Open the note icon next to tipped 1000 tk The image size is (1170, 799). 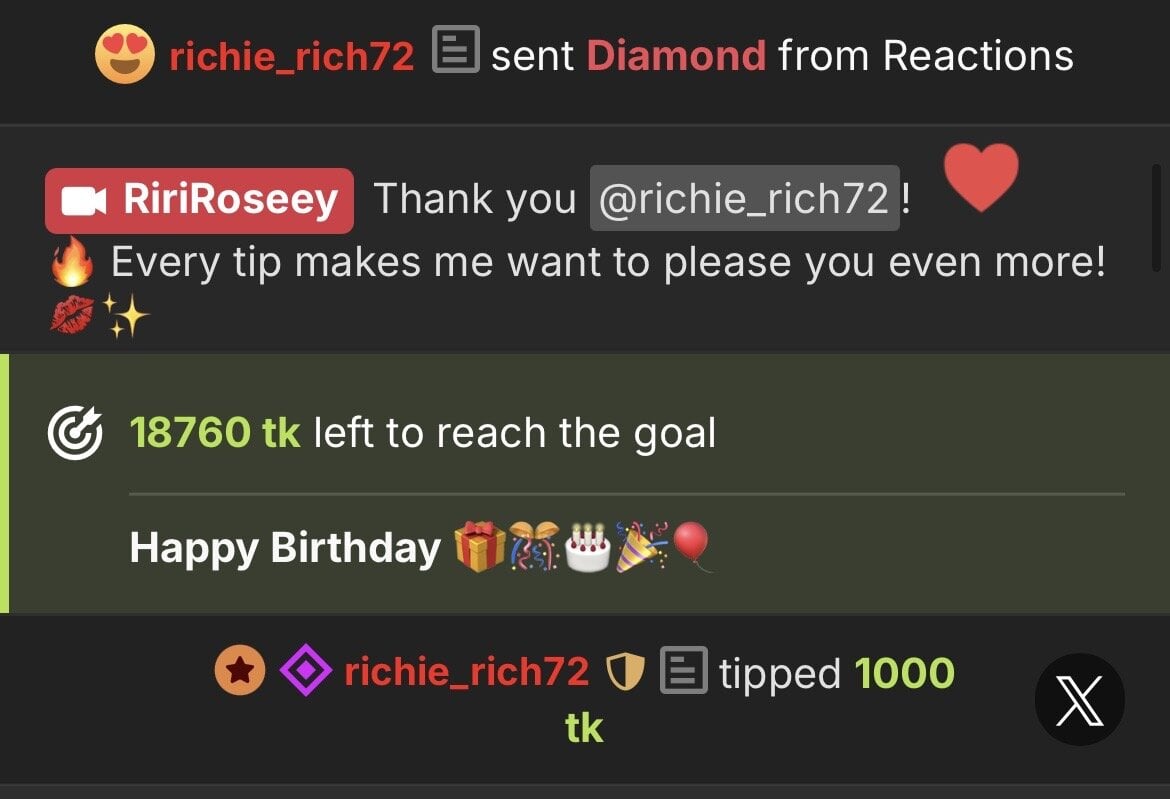(x=683, y=671)
